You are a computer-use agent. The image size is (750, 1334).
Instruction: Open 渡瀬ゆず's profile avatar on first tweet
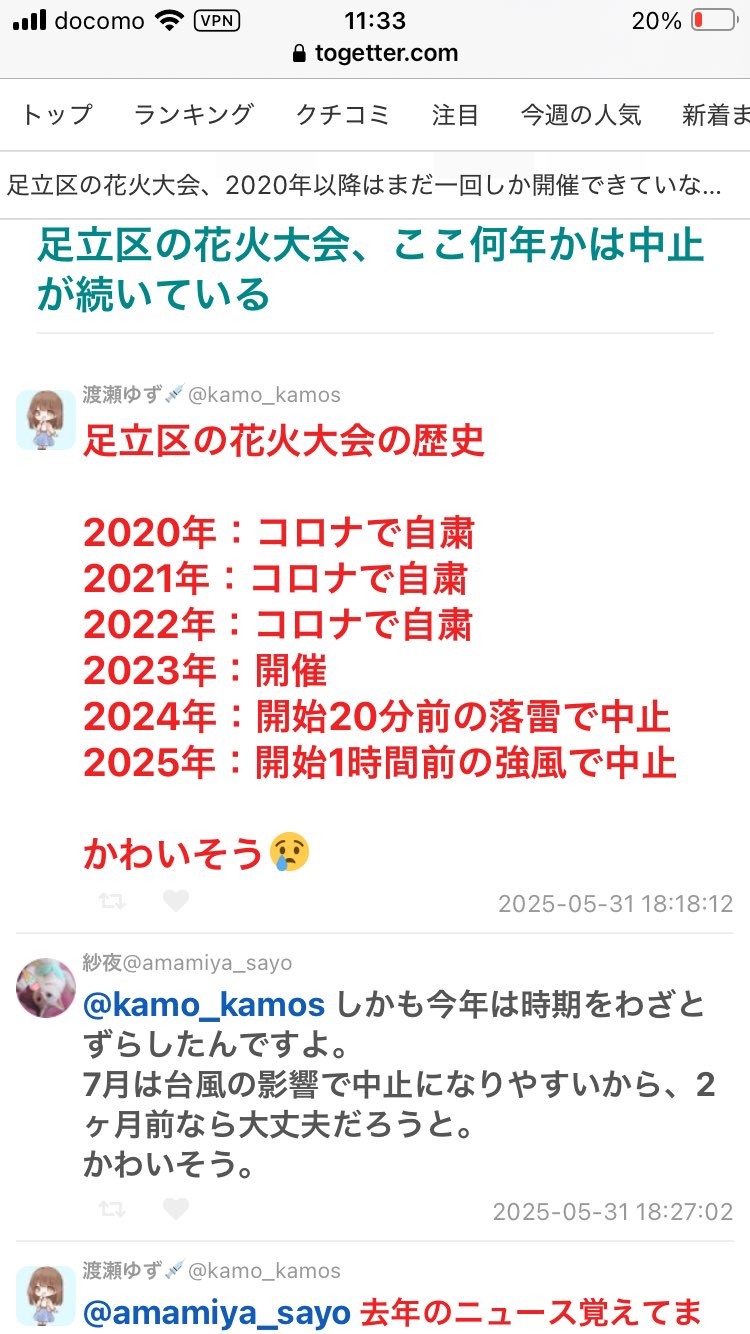click(x=46, y=419)
